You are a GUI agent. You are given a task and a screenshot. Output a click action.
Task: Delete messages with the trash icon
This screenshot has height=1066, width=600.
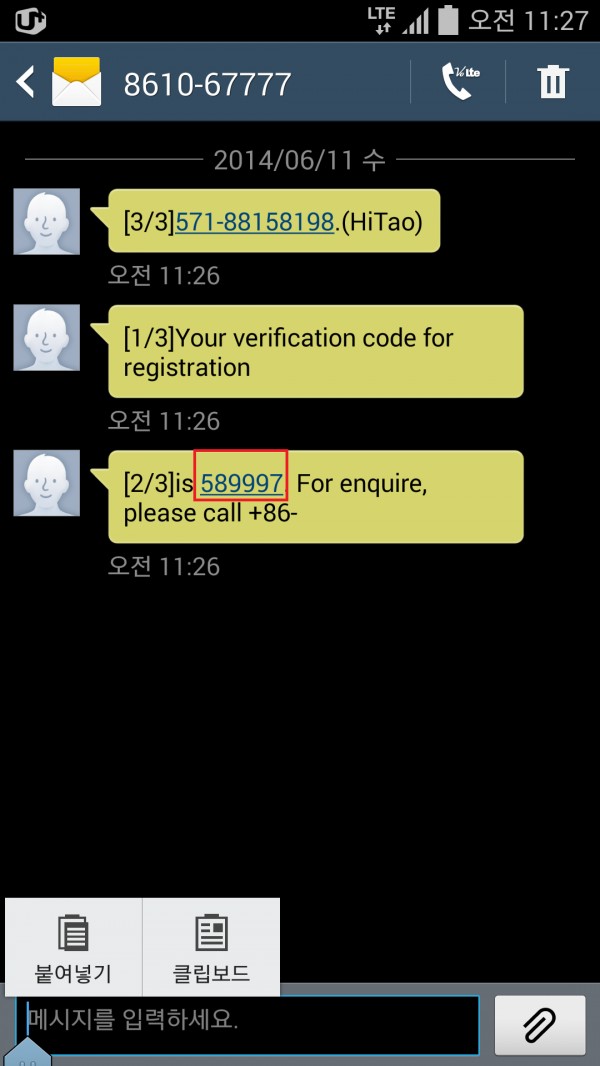(x=552, y=83)
